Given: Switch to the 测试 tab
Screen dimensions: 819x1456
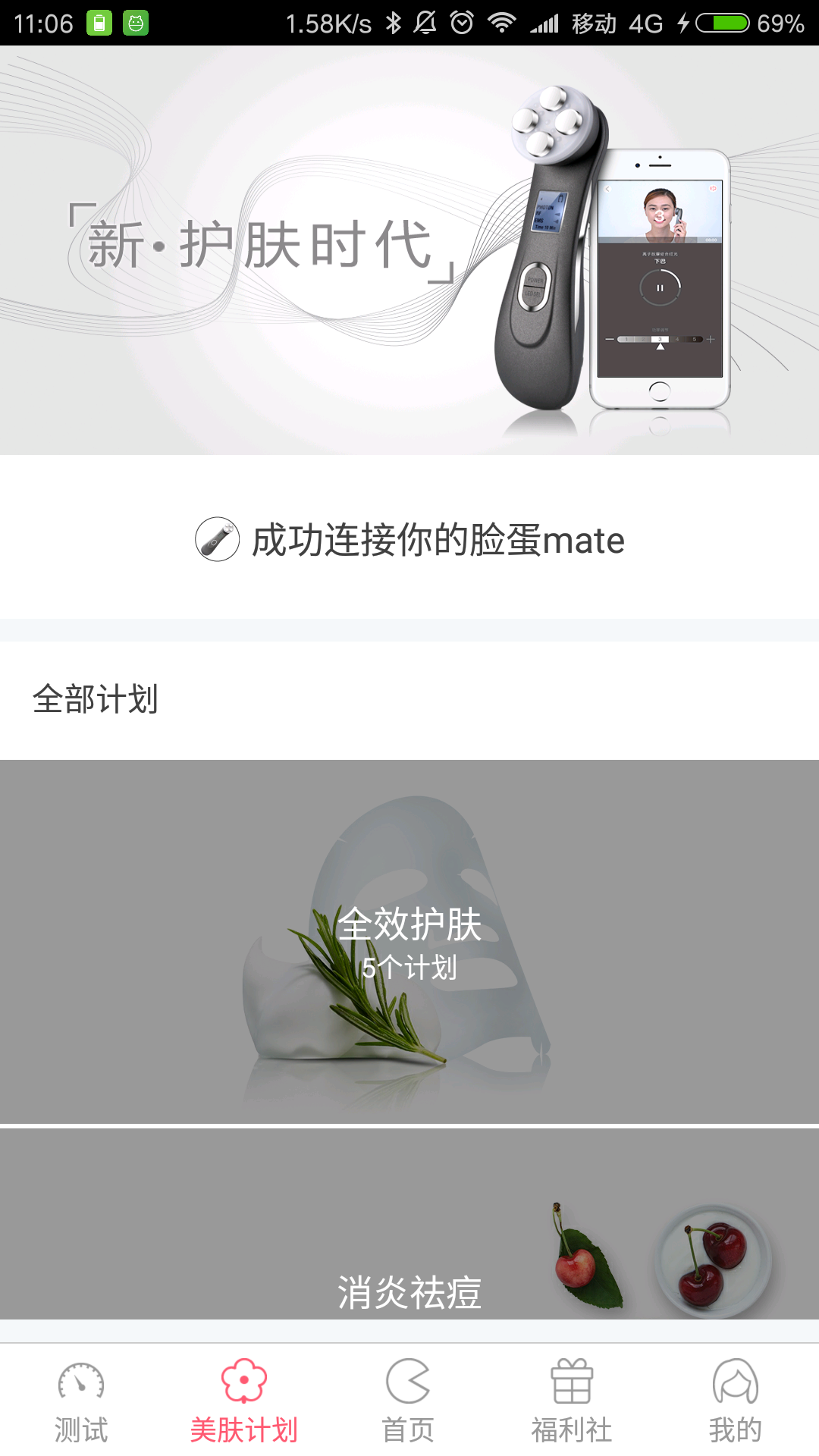Looking at the screenshot, I should 81,1401.
